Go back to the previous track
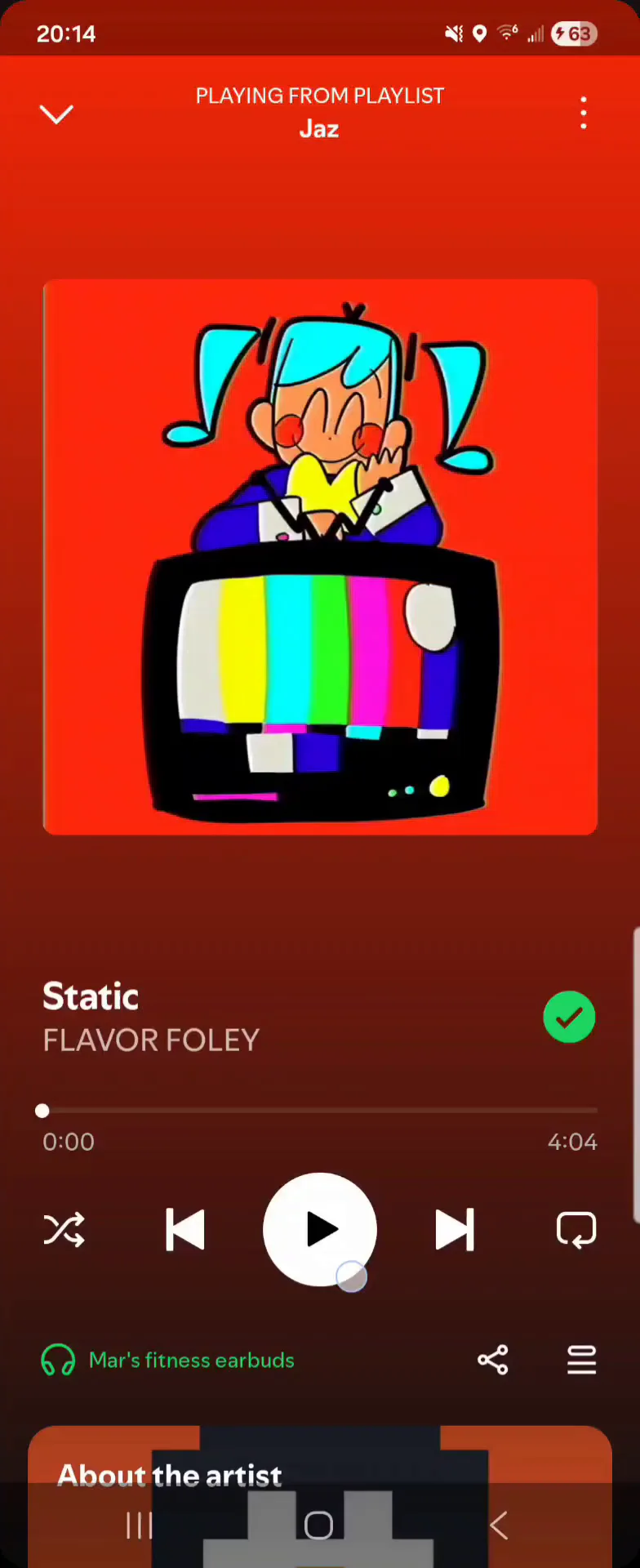This screenshot has height=1568, width=640. click(x=185, y=1229)
